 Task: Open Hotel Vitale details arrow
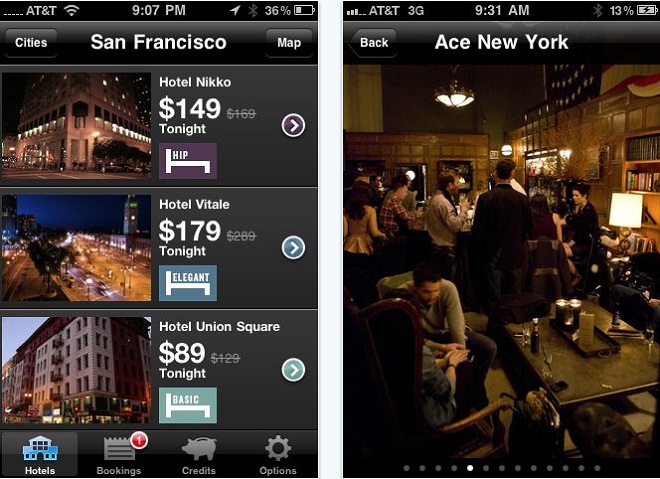(x=293, y=247)
